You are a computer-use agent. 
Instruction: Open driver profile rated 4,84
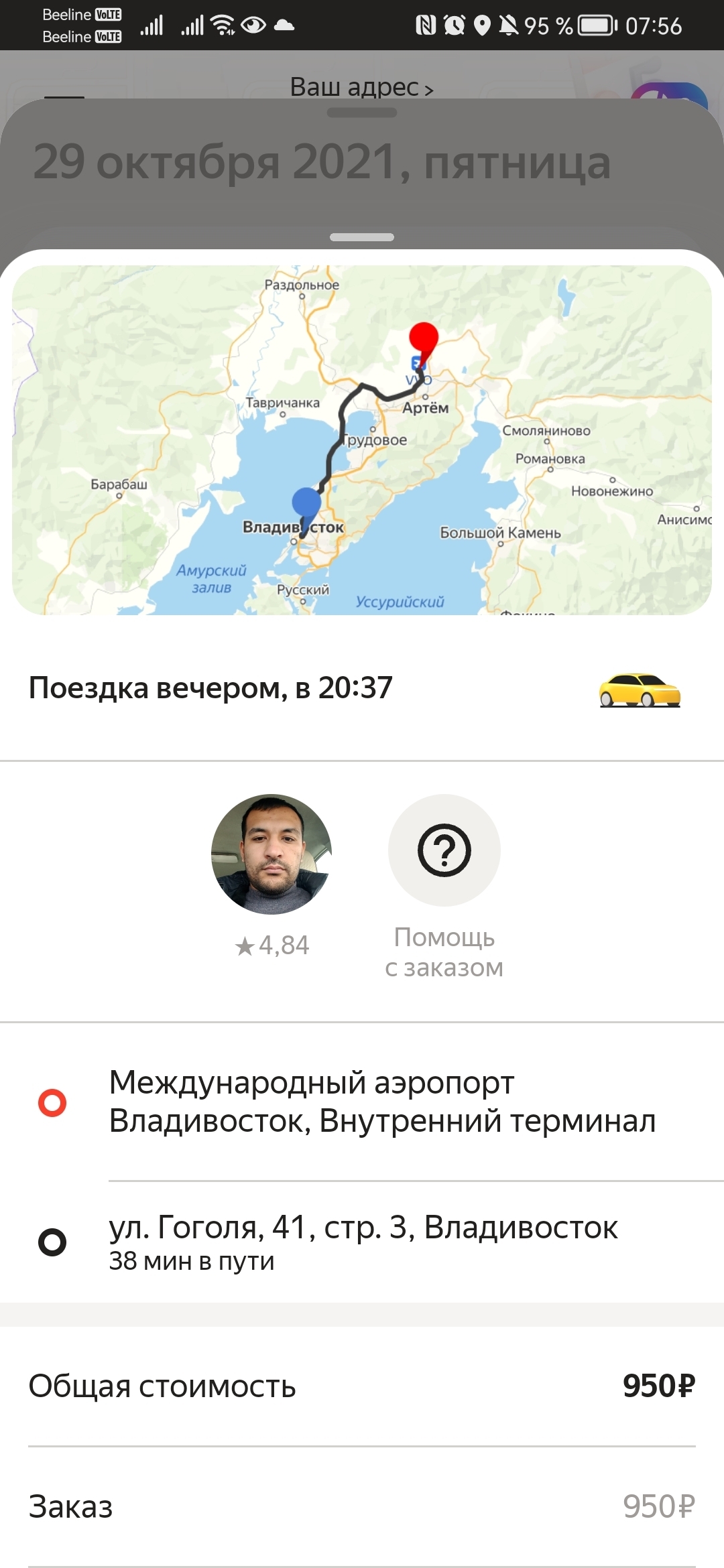[x=271, y=854]
